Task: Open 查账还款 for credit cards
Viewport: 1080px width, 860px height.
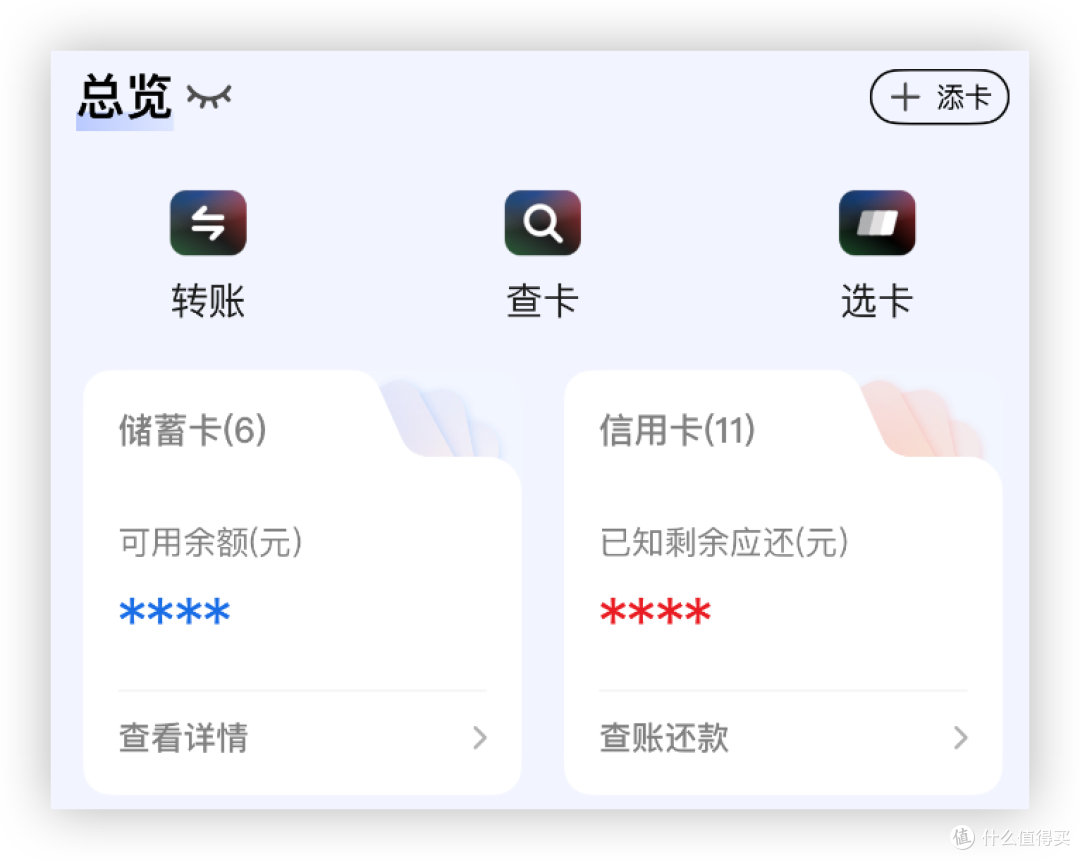Action: 783,738
